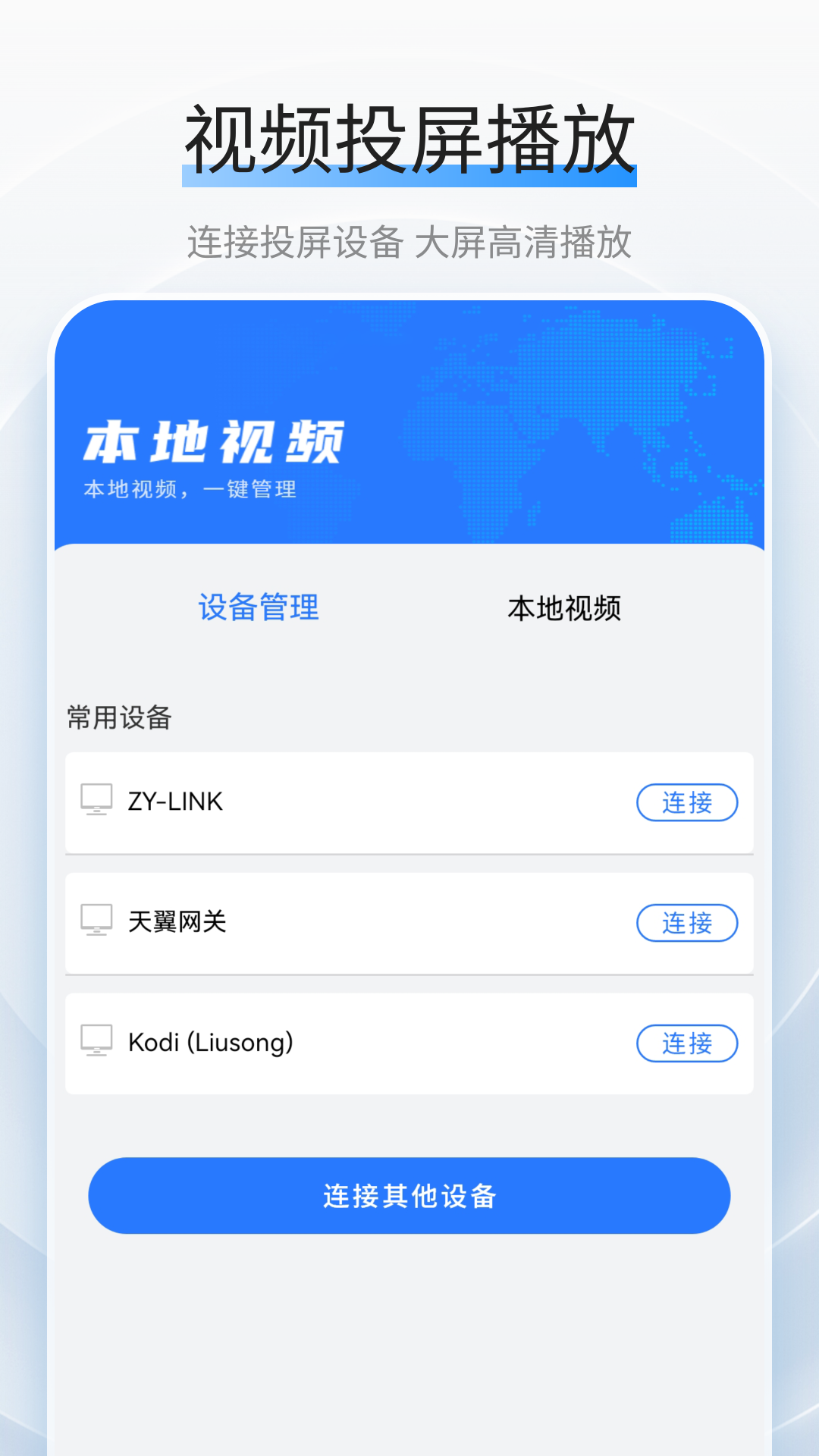
Task: Click the tagline 本地视频，一键管理
Action: coord(192,490)
